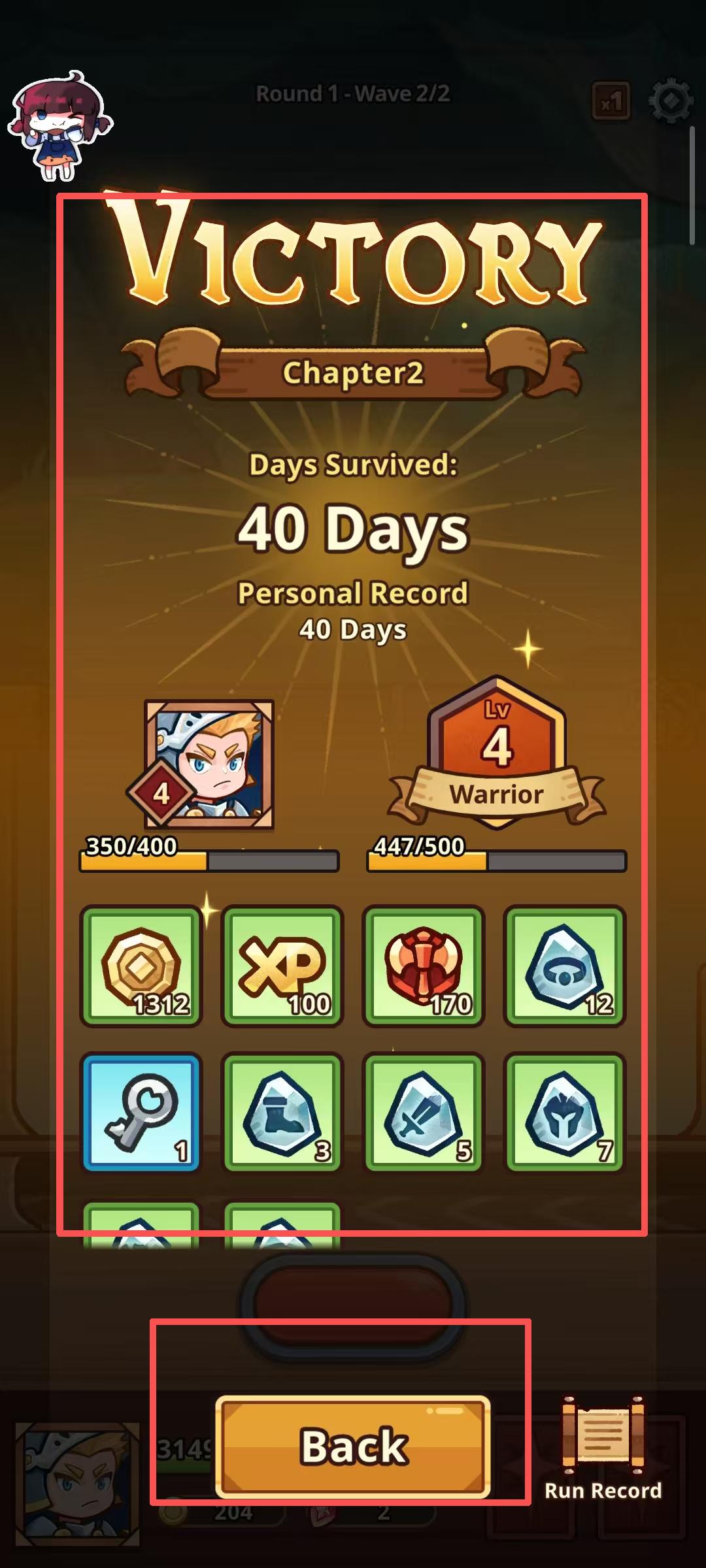Tap the hero portrait with level 4
Screen dimensions: 706x1568
209,764
